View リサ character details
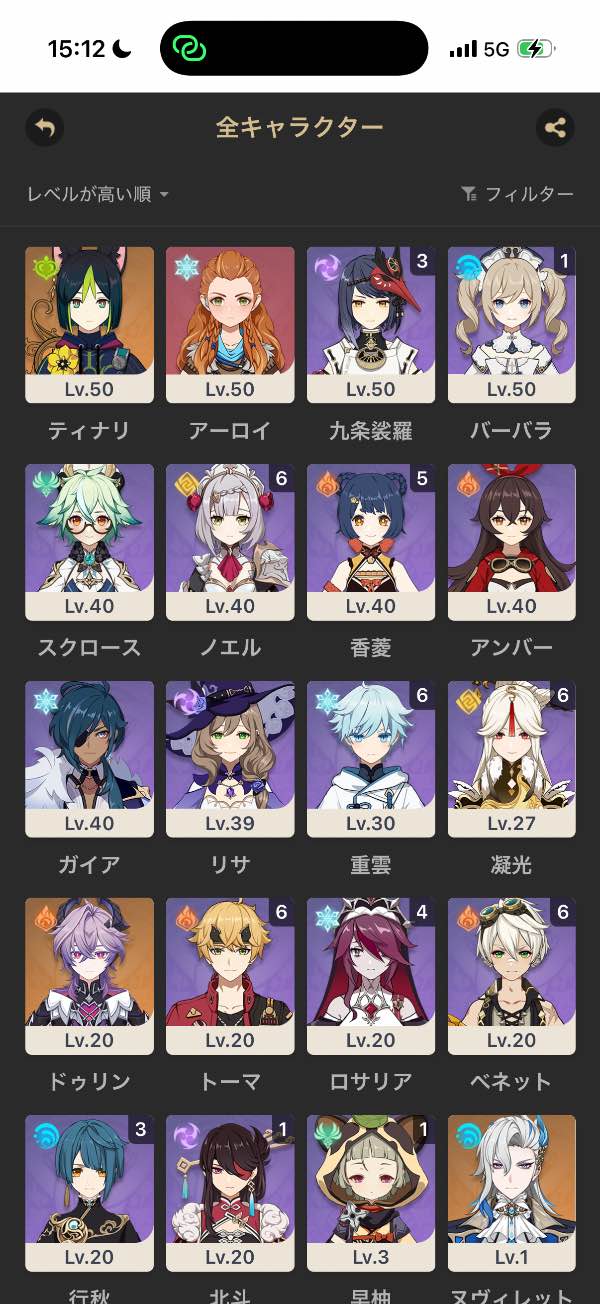 tap(230, 758)
